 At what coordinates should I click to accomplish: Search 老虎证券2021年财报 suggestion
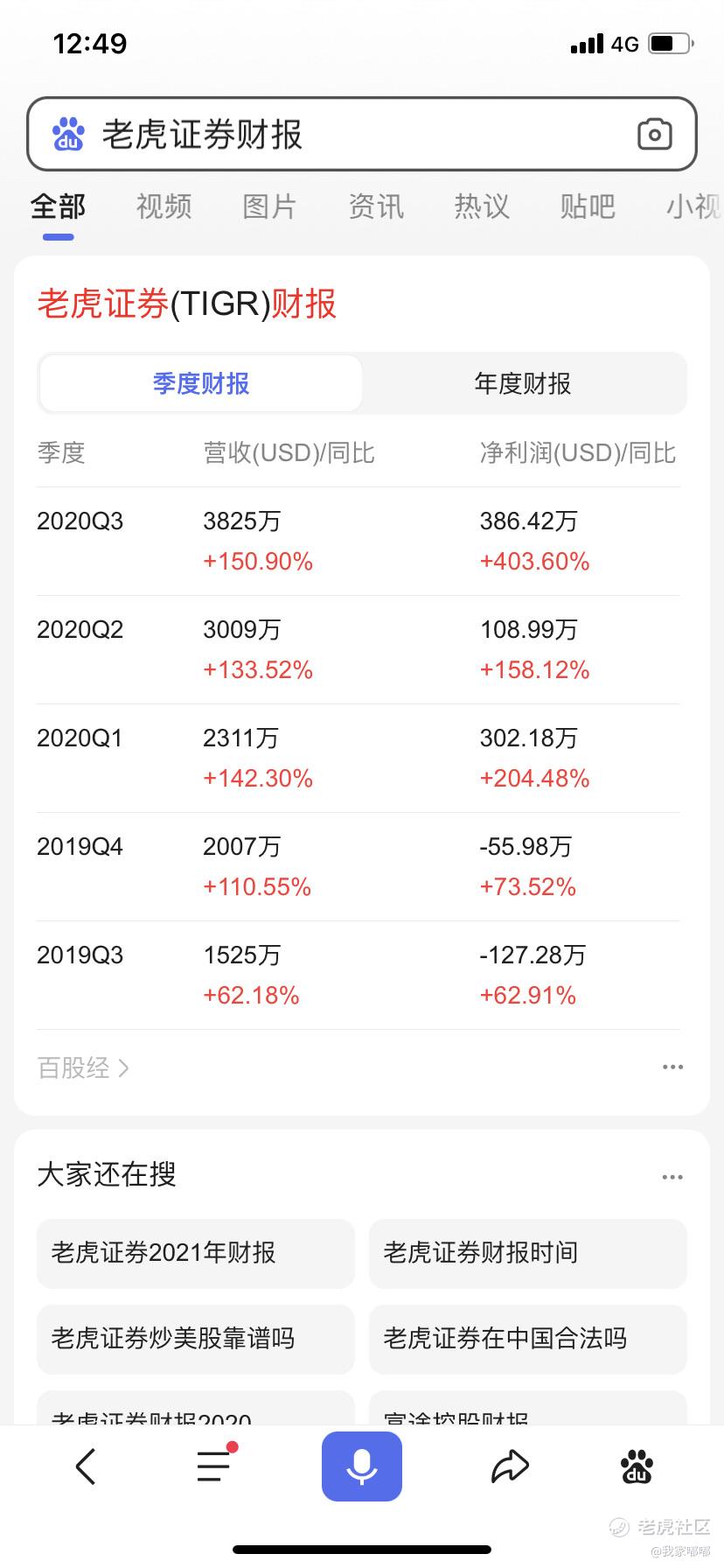[x=196, y=1253]
